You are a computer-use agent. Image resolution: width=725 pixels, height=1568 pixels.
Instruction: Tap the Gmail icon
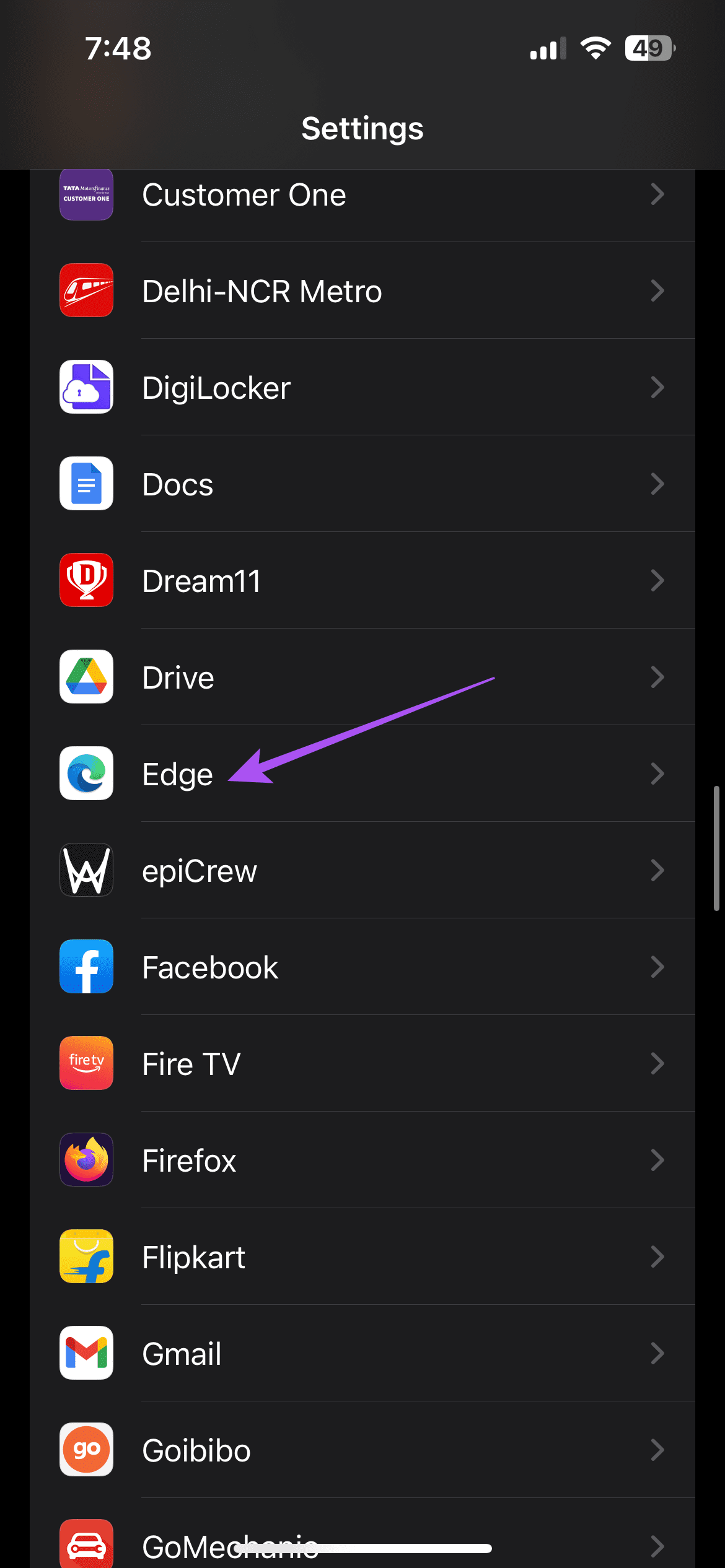click(x=86, y=1352)
